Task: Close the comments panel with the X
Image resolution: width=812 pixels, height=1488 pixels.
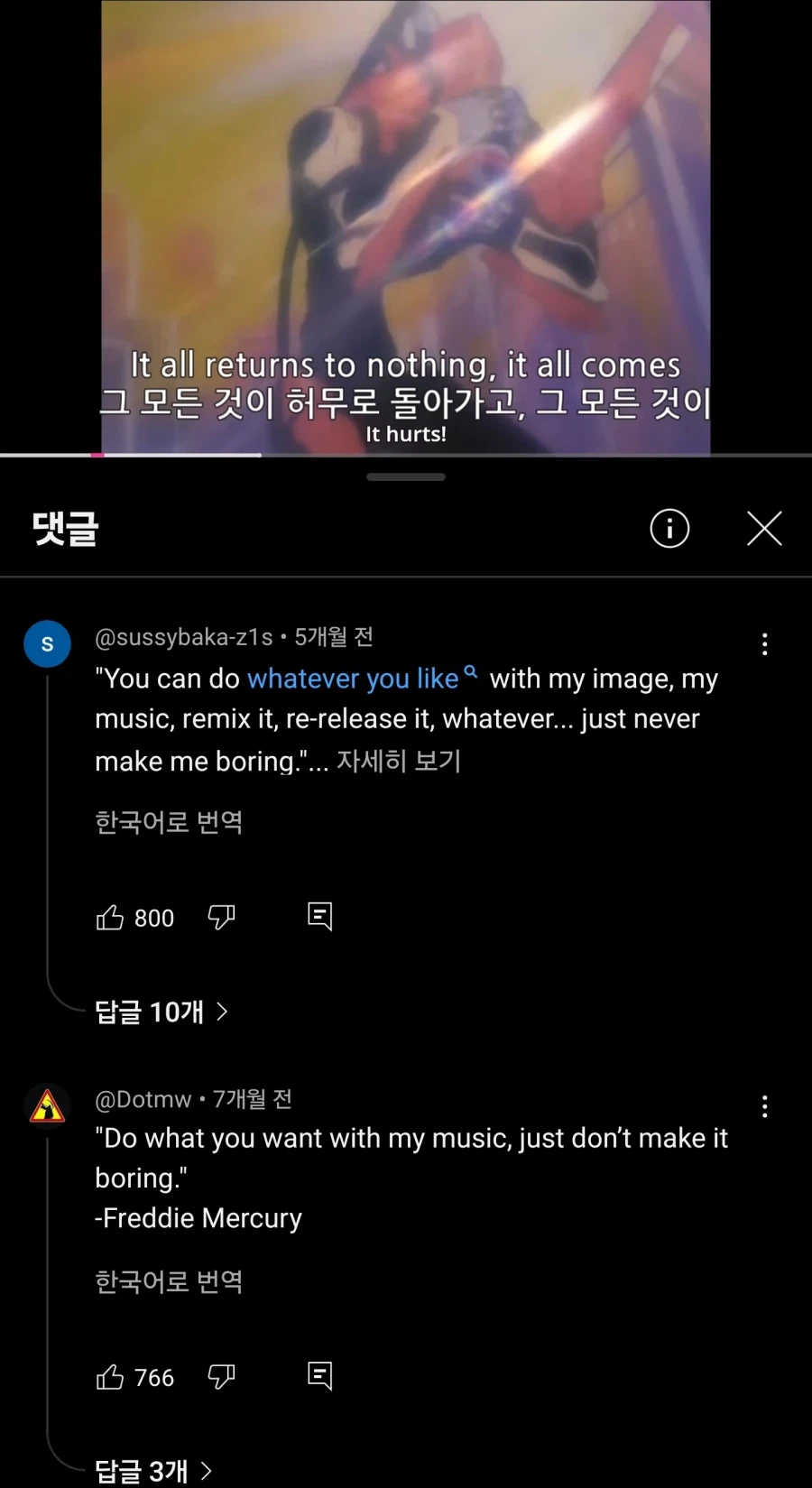Action: (764, 529)
